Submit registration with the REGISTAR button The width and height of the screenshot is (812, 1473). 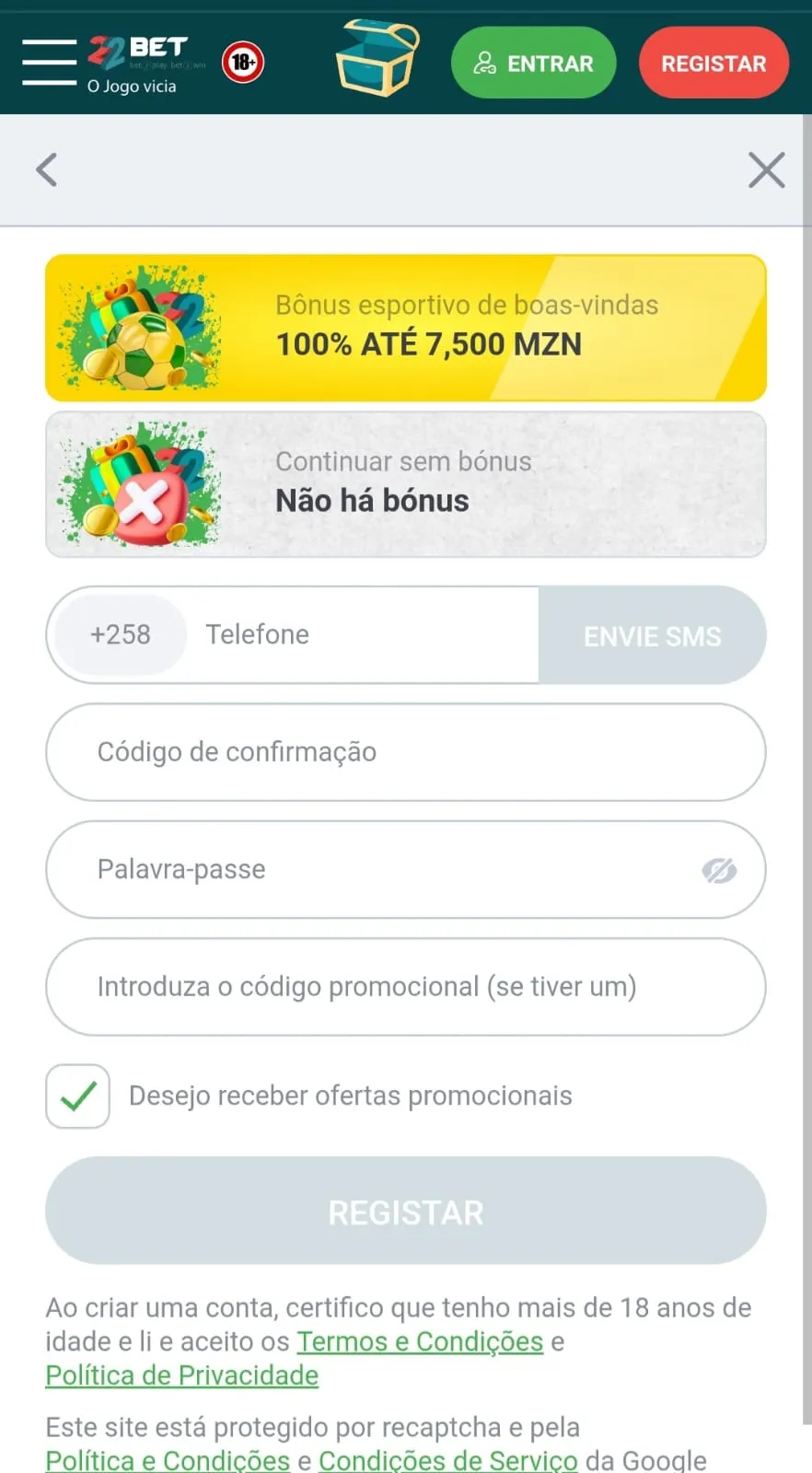[405, 1211]
